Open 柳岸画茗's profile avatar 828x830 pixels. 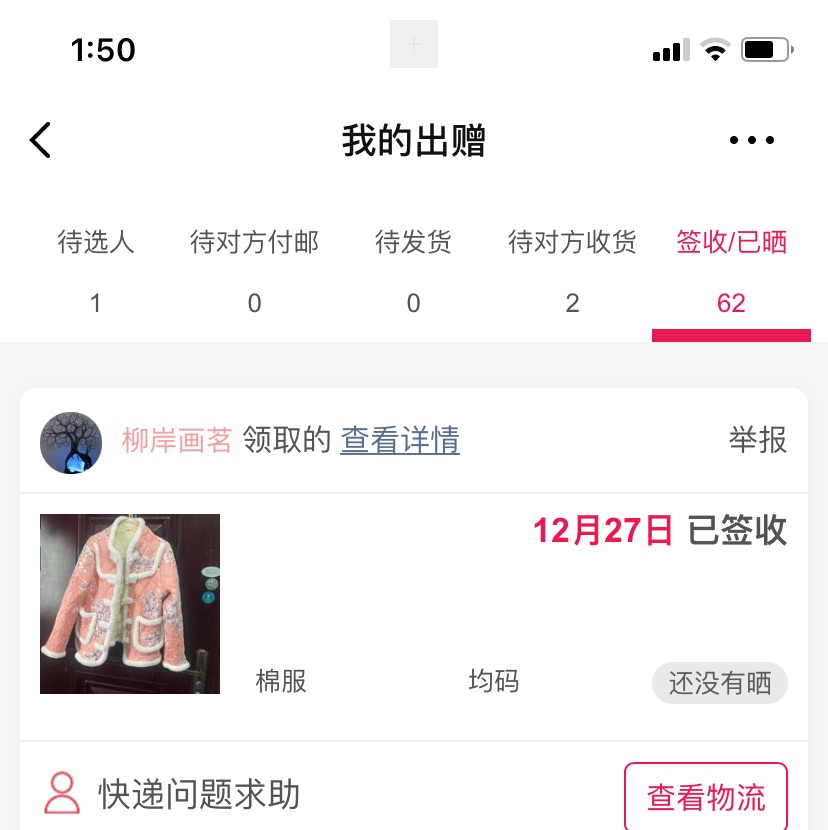click(x=71, y=442)
